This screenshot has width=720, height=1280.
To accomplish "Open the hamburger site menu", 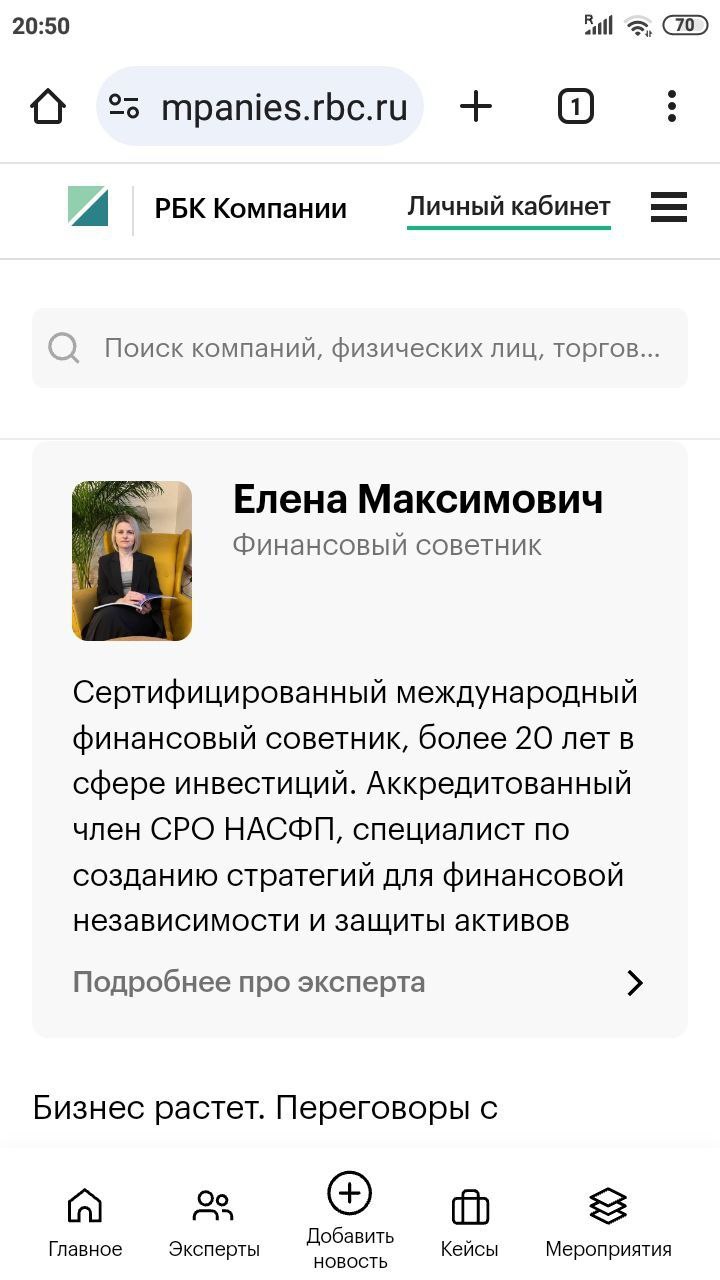I will [x=668, y=207].
